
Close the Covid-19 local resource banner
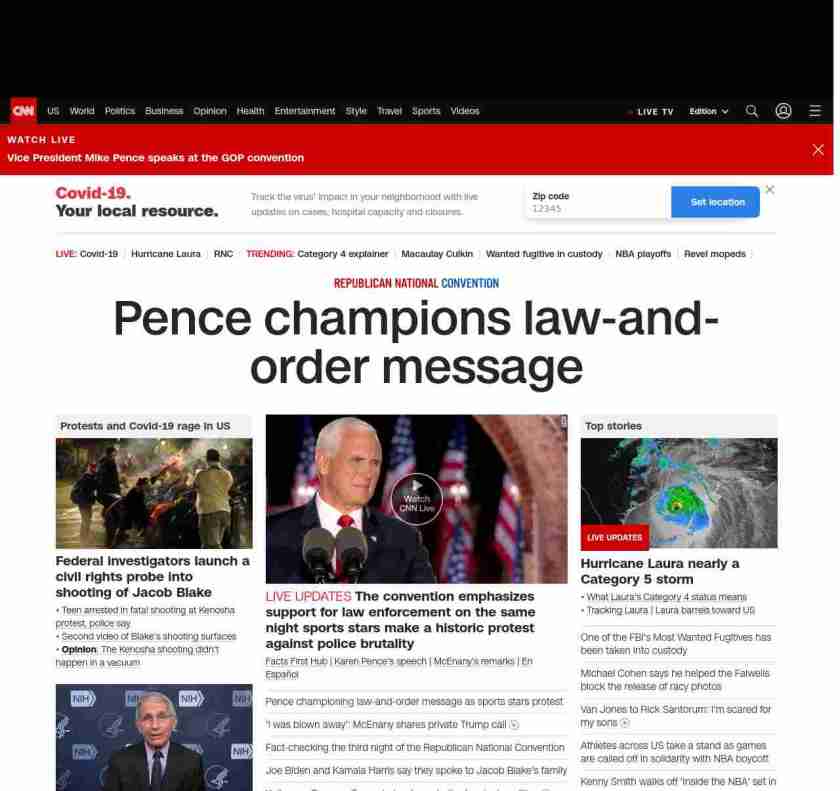pyautogui.click(x=769, y=189)
